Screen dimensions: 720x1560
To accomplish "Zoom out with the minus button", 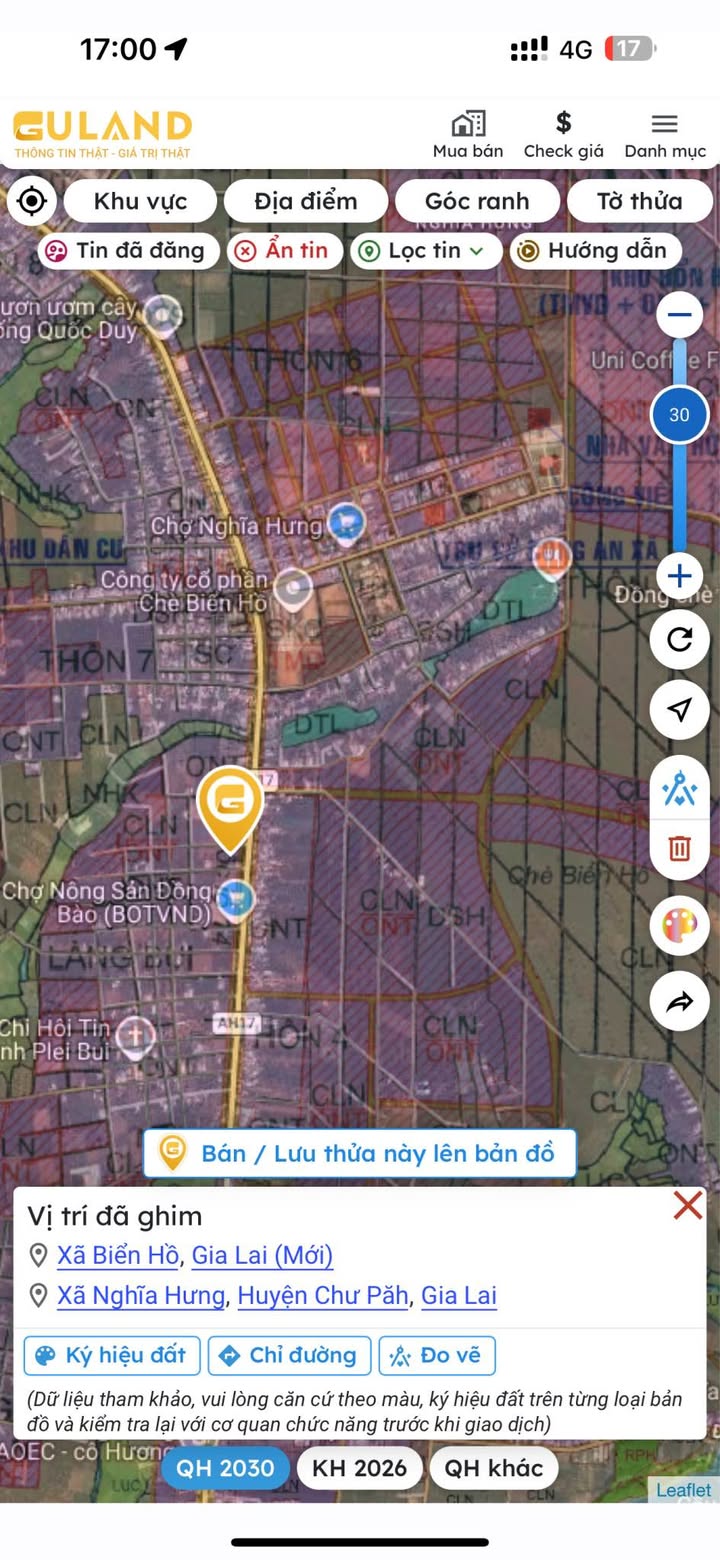I will [x=680, y=315].
